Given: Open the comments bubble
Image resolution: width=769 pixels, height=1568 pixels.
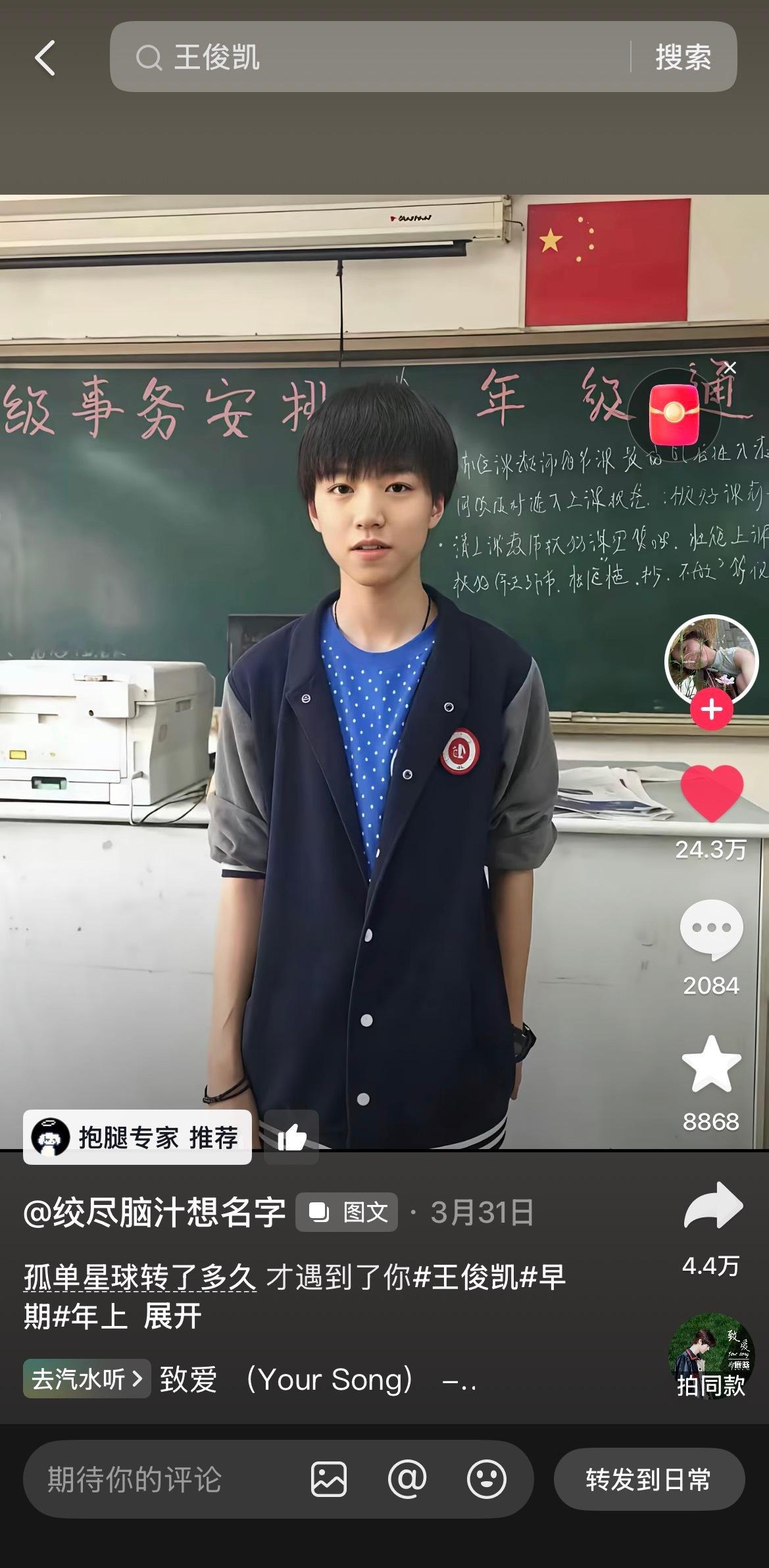Looking at the screenshot, I should pos(711,928).
